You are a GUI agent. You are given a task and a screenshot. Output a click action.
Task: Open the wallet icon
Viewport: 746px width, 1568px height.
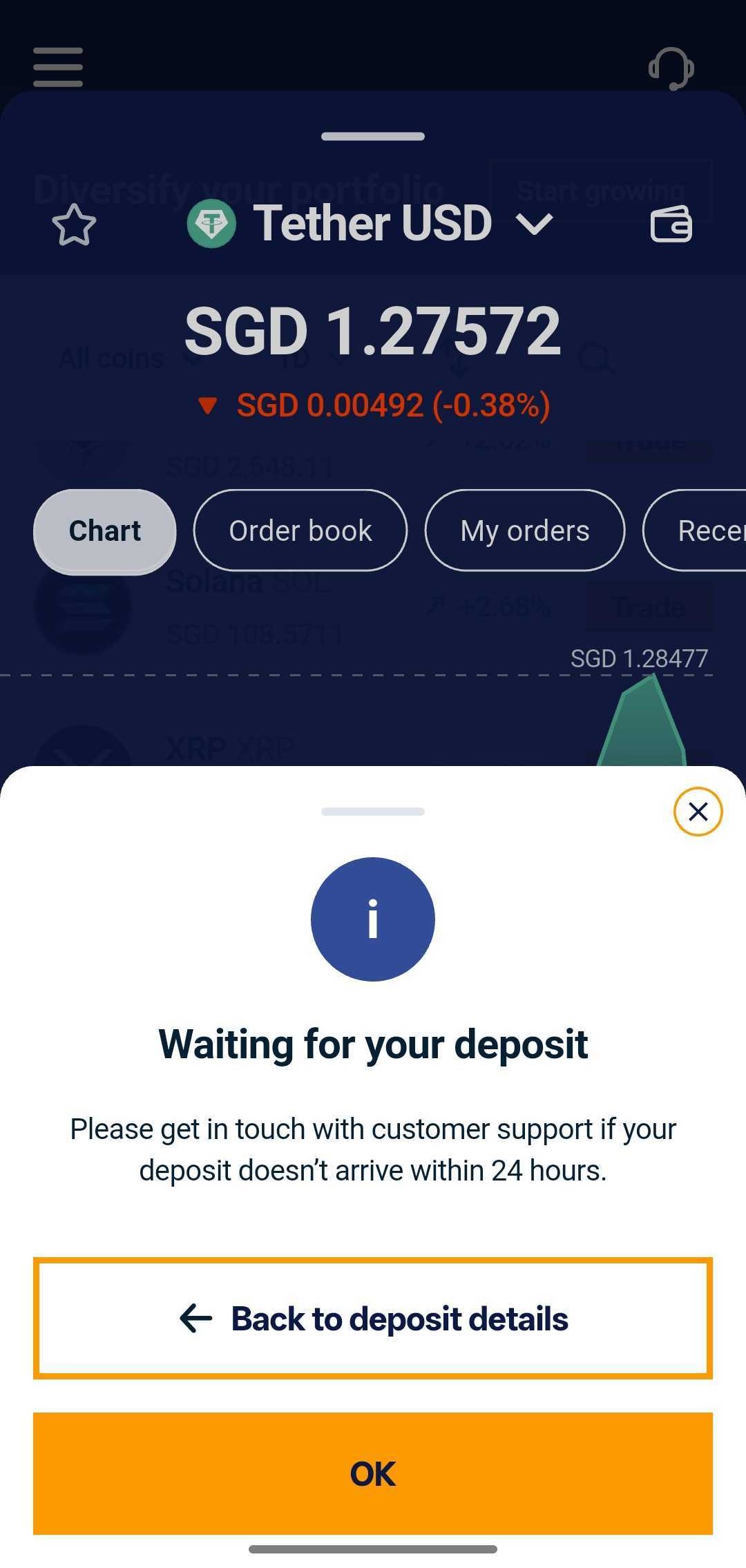pyautogui.click(x=671, y=225)
